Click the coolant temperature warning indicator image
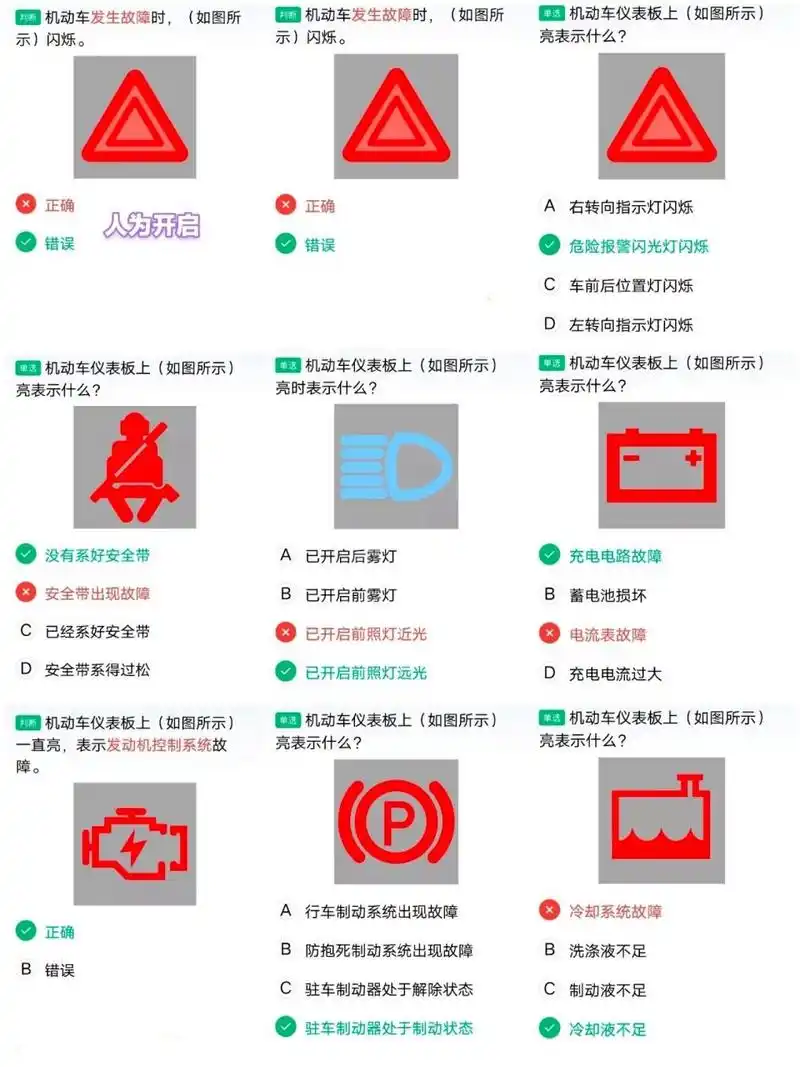This screenshot has width=800, height=1067. (x=663, y=822)
